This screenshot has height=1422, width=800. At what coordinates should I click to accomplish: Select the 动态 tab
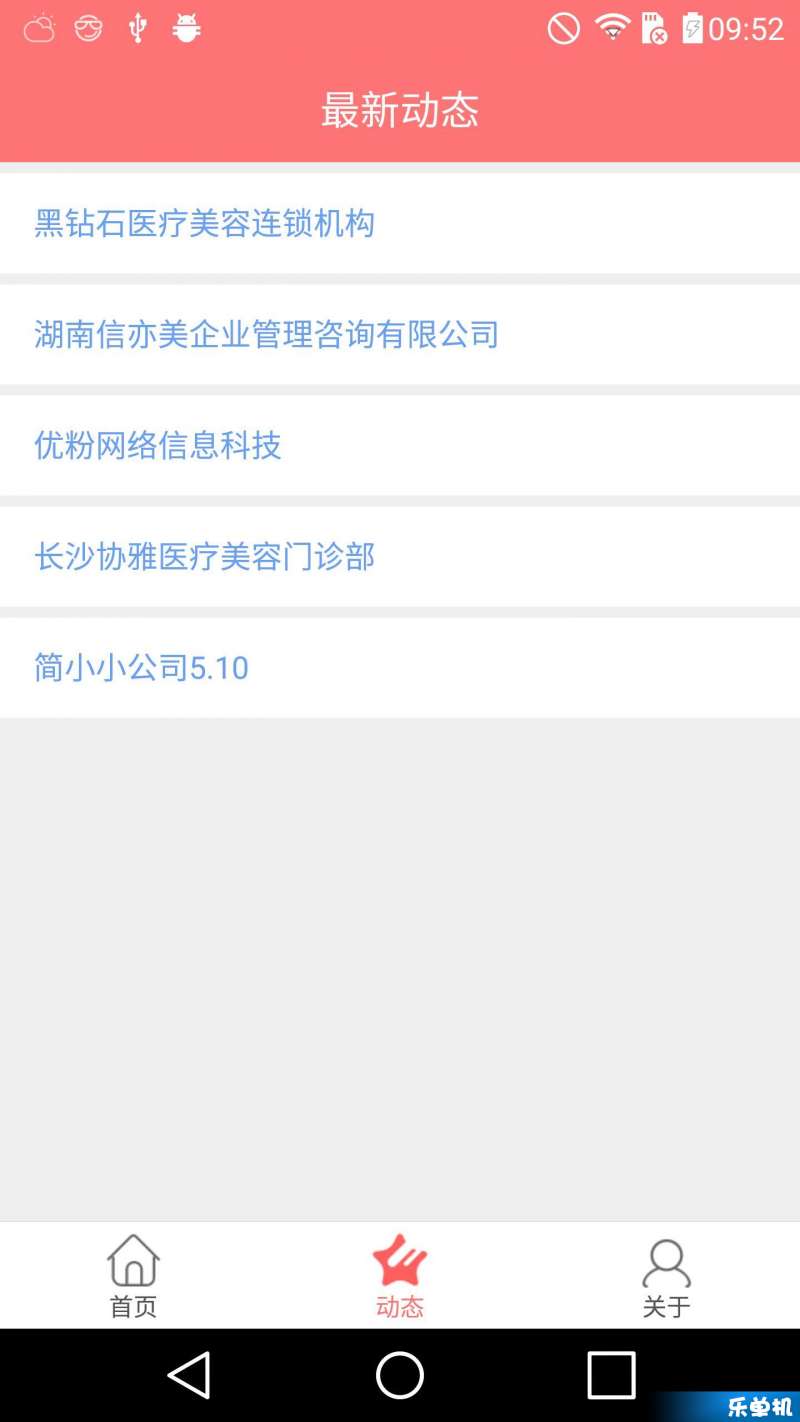pos(400,1276)
